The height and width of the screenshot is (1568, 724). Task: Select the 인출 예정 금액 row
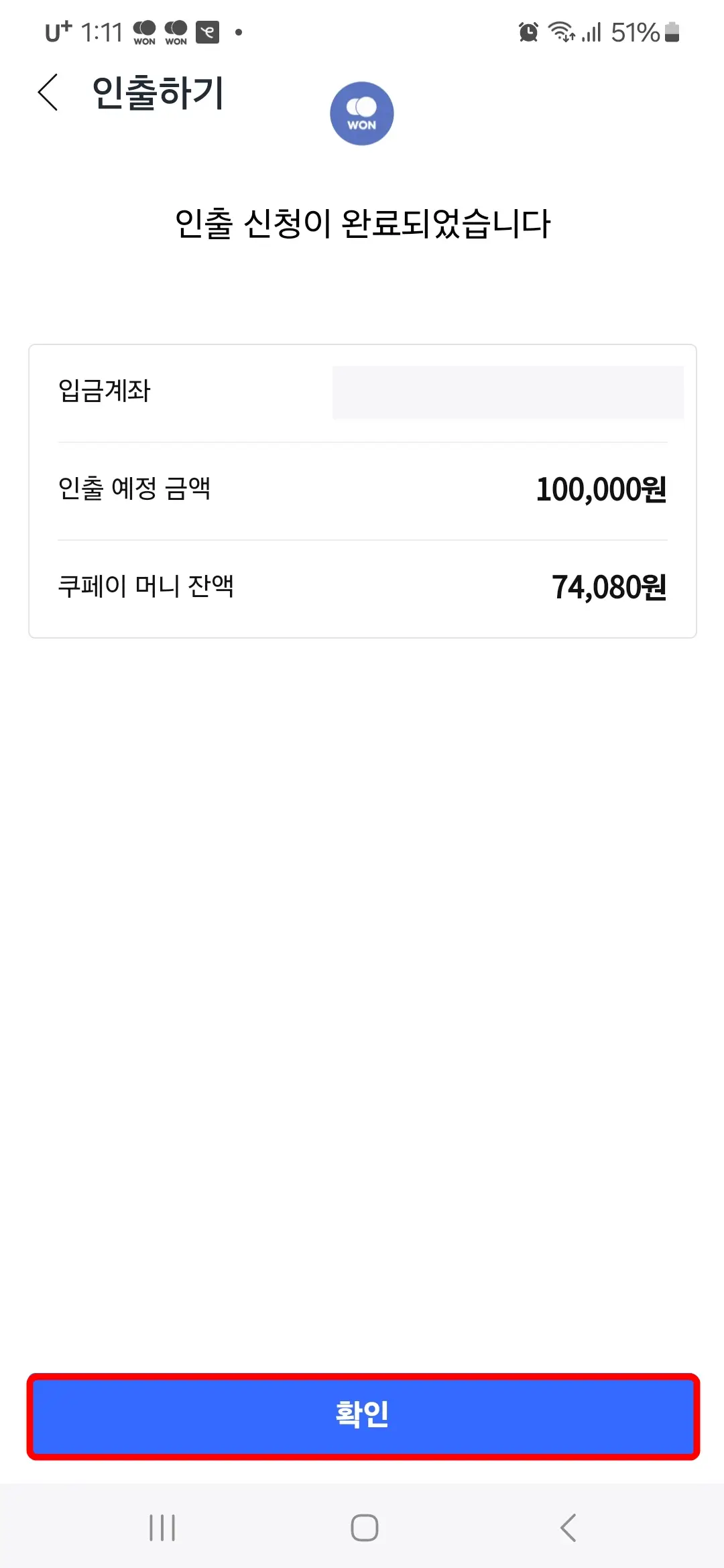click(x=134, y=490)
